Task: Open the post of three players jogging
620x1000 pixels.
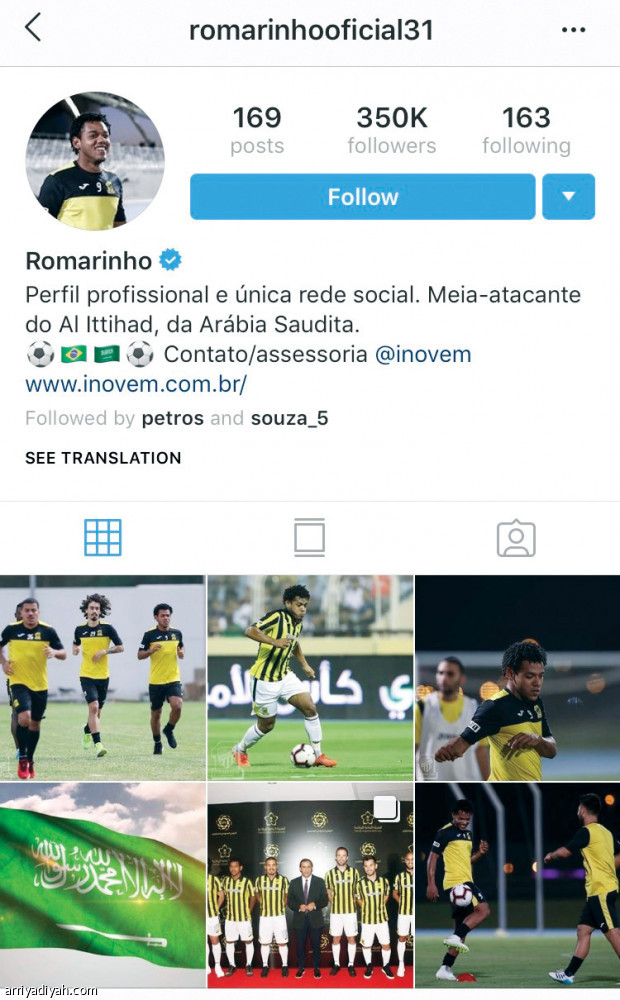Action: pyautogui.click(x=102, y=677)
